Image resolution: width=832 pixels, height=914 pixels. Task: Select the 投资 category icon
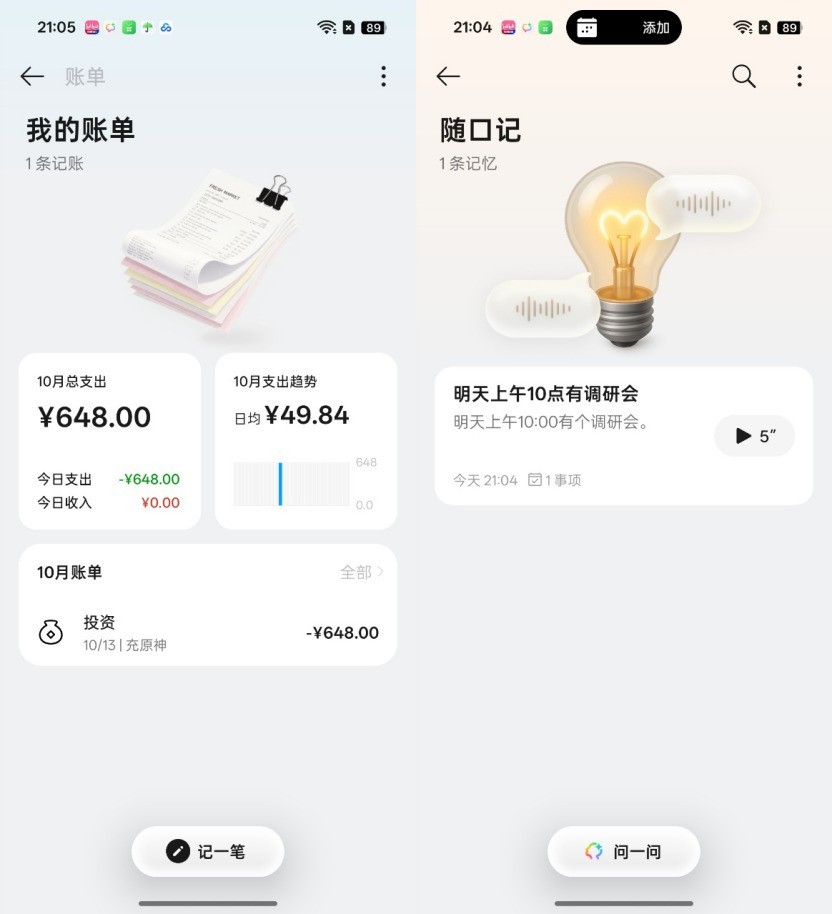[51, 631]
